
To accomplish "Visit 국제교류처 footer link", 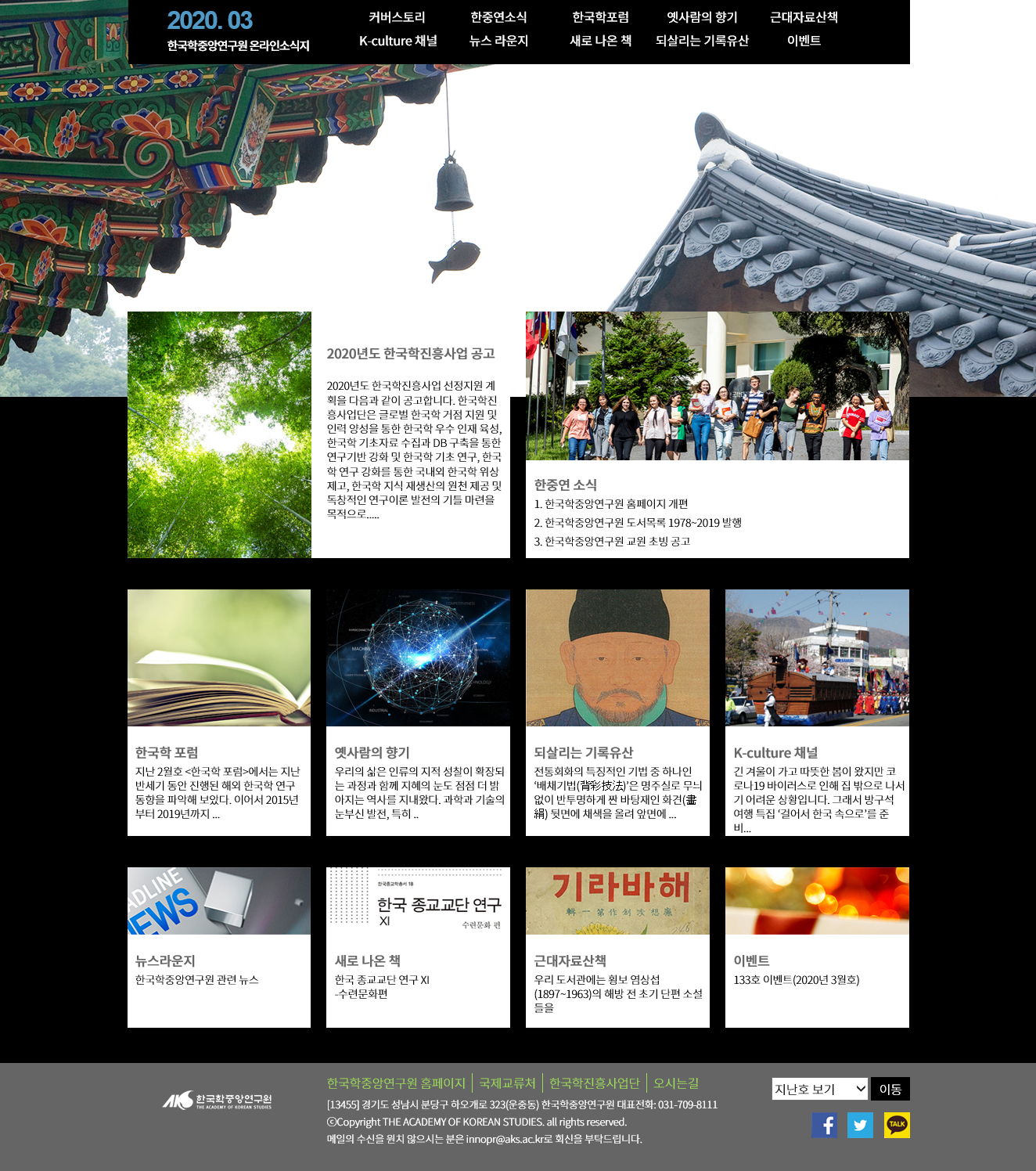I will pos(507,1083).
